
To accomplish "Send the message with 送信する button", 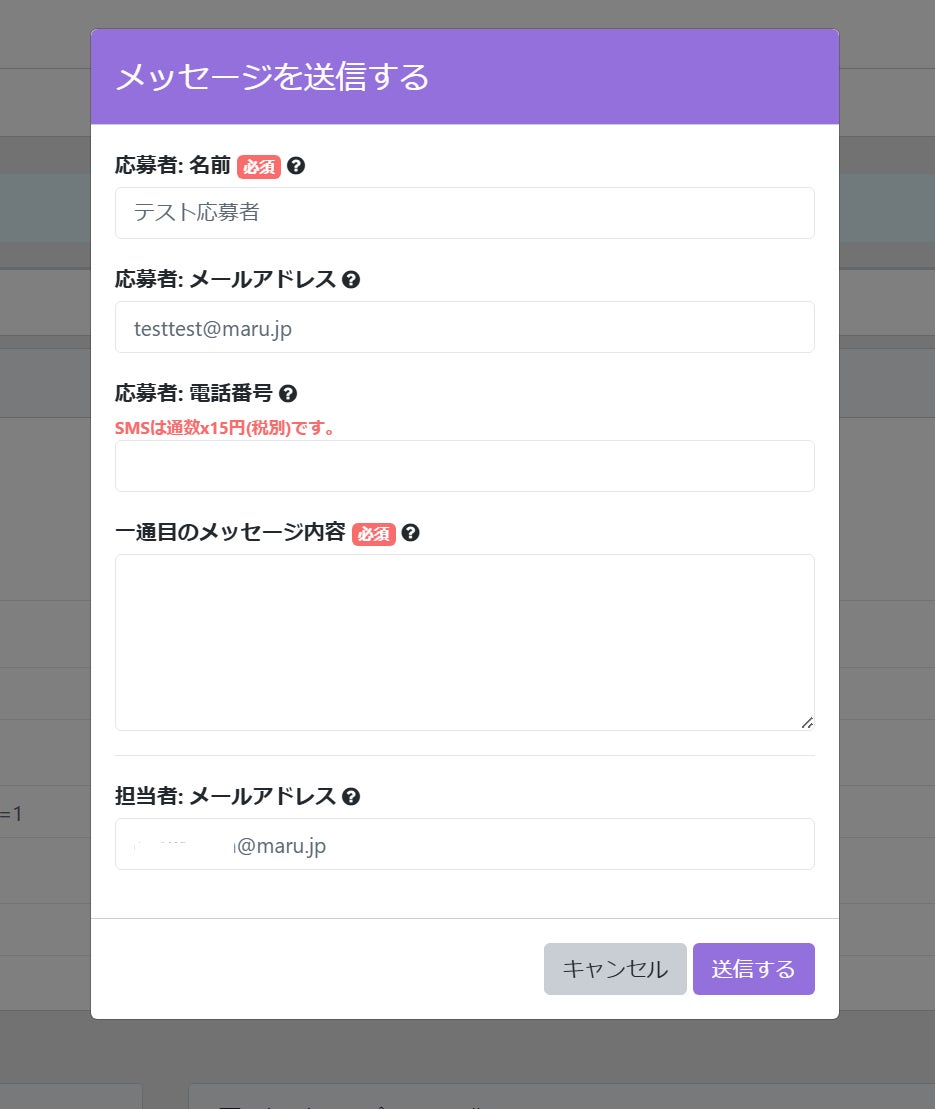I will coord(753,969).
